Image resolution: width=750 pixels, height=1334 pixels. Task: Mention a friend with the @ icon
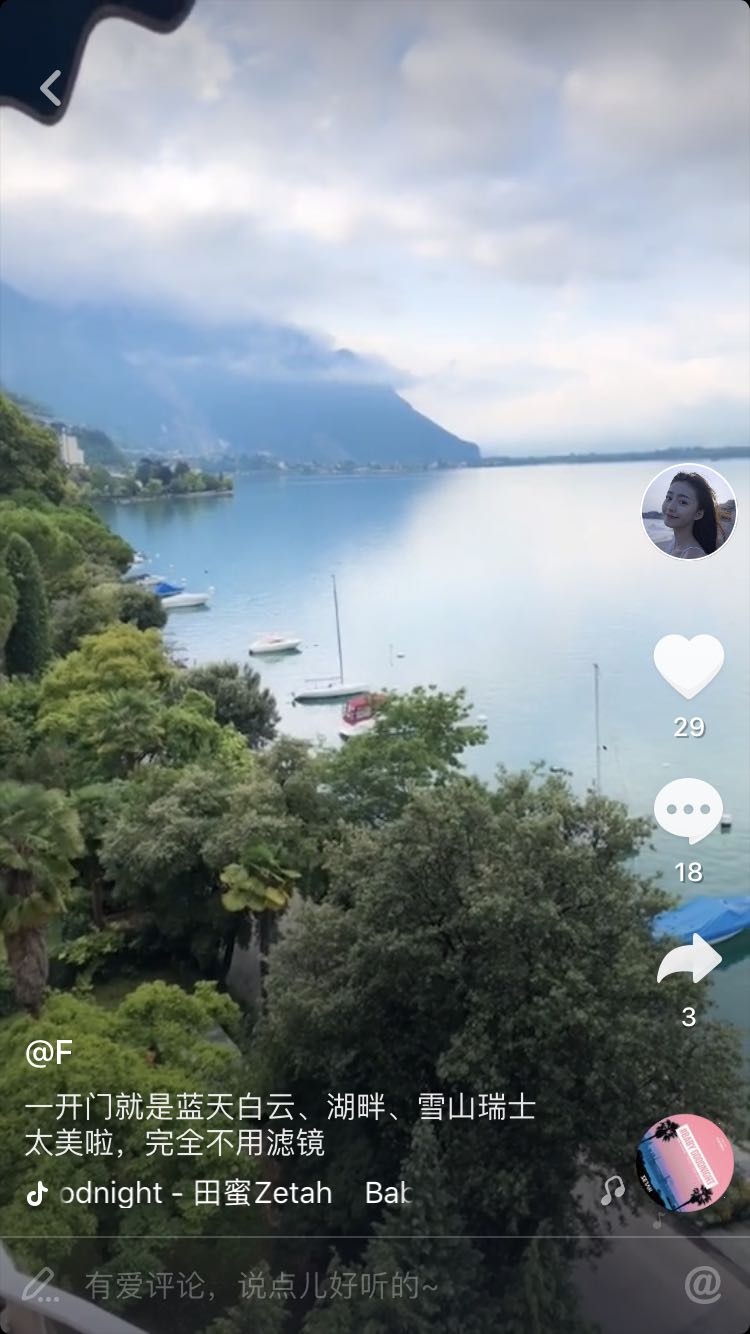703,1285
